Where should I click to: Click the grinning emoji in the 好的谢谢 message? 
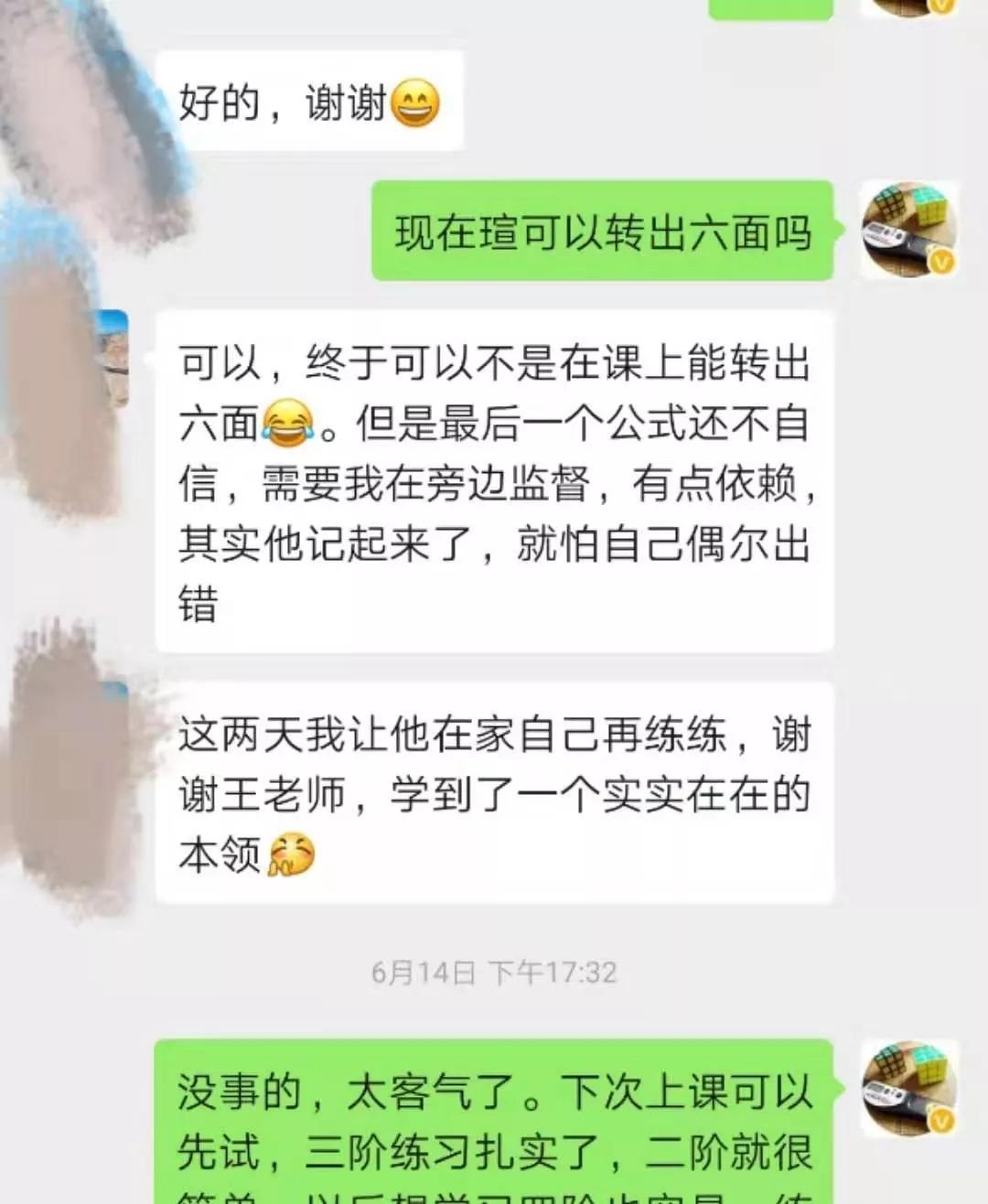(416, 103)
